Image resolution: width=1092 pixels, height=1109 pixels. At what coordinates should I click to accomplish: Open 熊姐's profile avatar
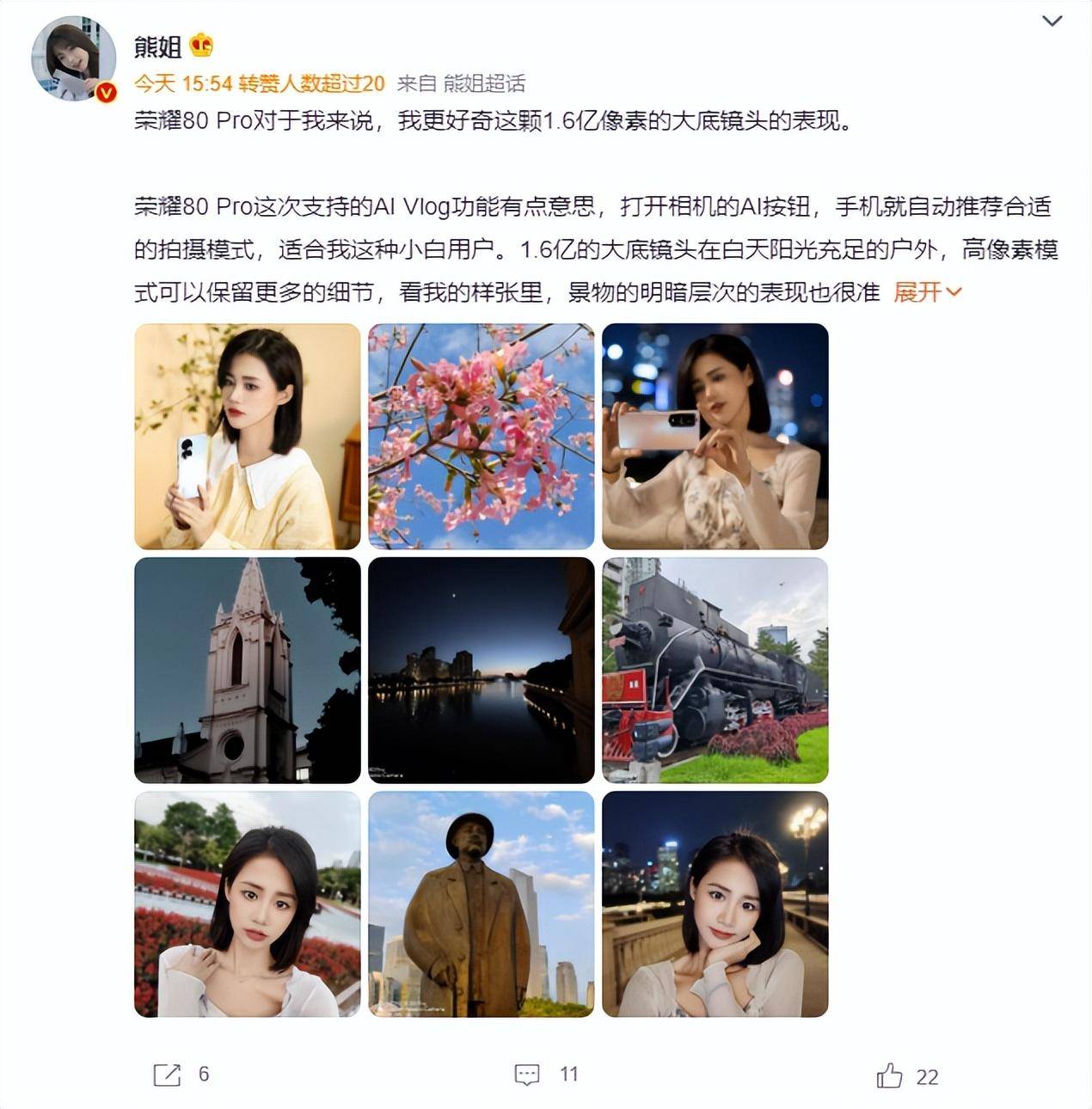74,58
